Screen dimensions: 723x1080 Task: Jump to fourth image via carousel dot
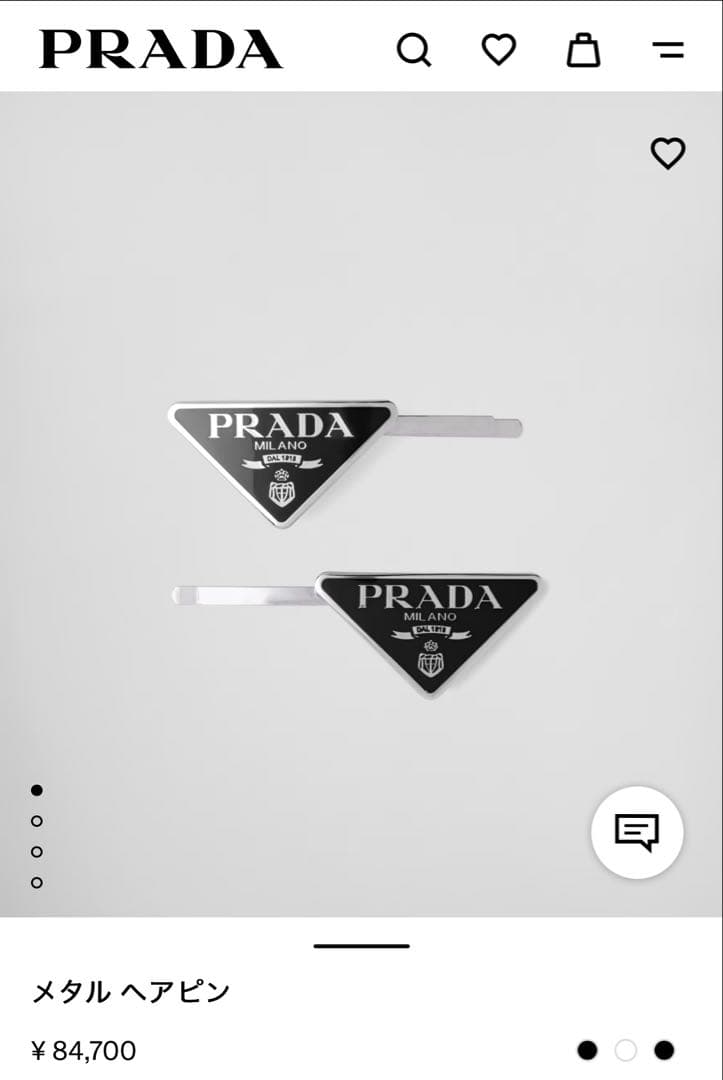coord(39,882)
